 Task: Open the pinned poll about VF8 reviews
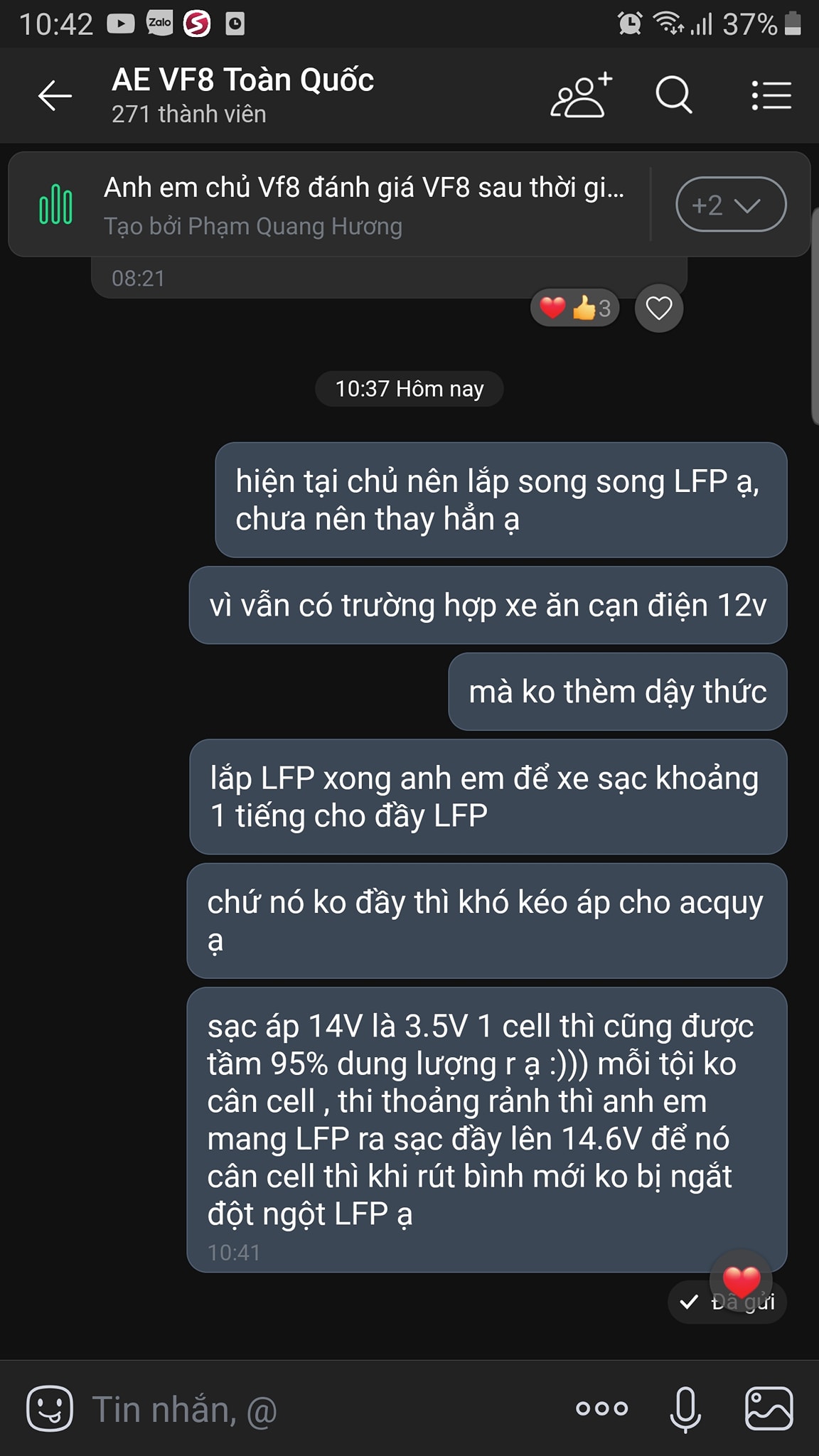point(363,205)
